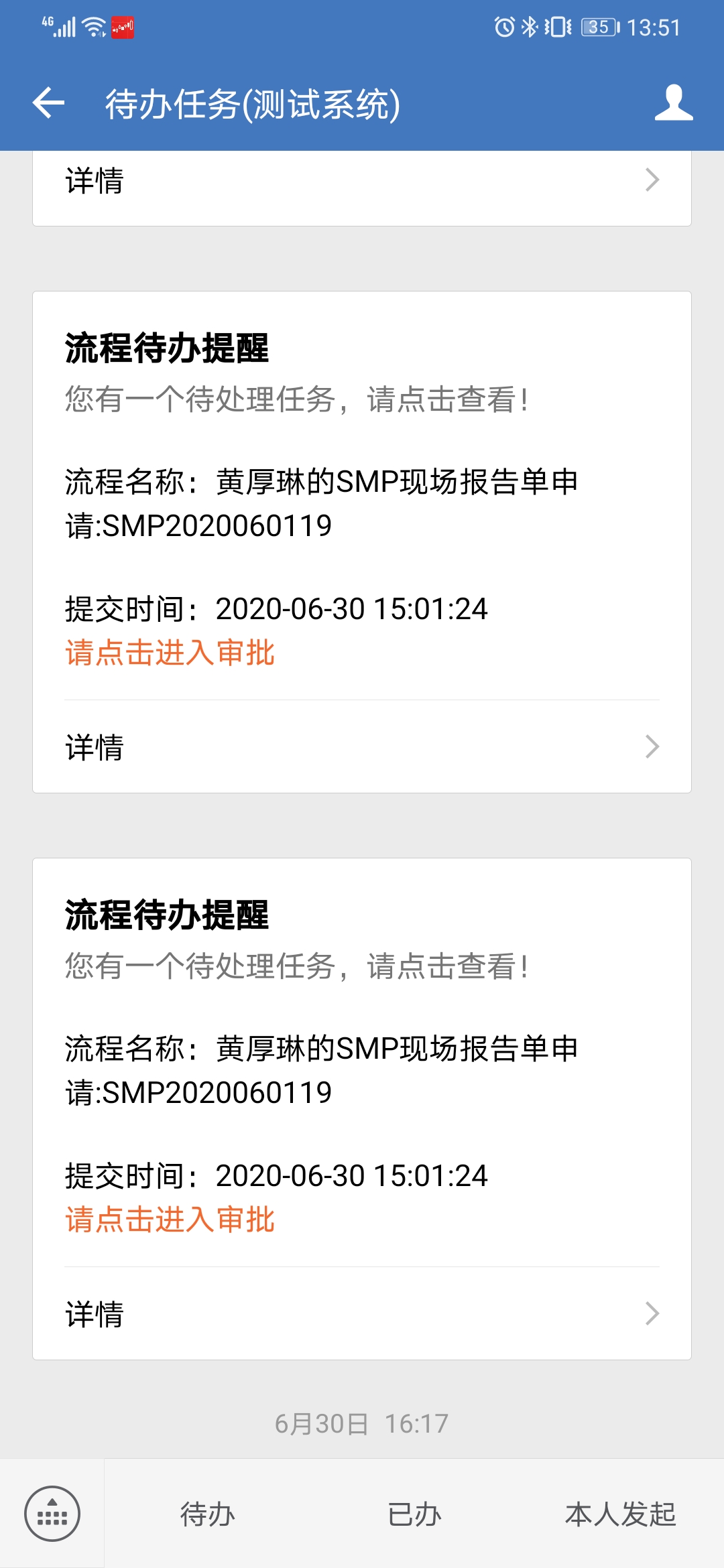Open the account profile icon
724x1568 pixels.
tap(673, 103)
